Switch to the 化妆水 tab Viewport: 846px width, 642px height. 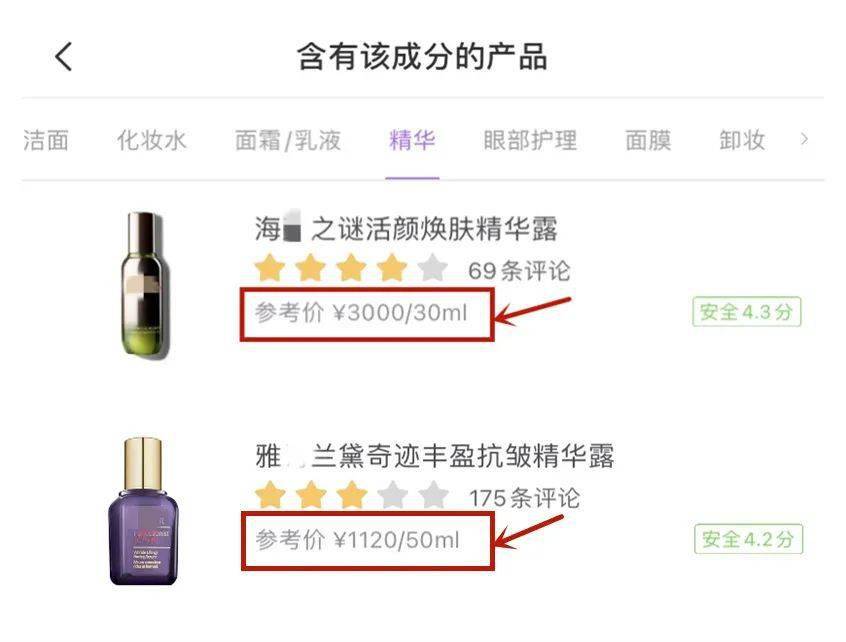[152, 140]
